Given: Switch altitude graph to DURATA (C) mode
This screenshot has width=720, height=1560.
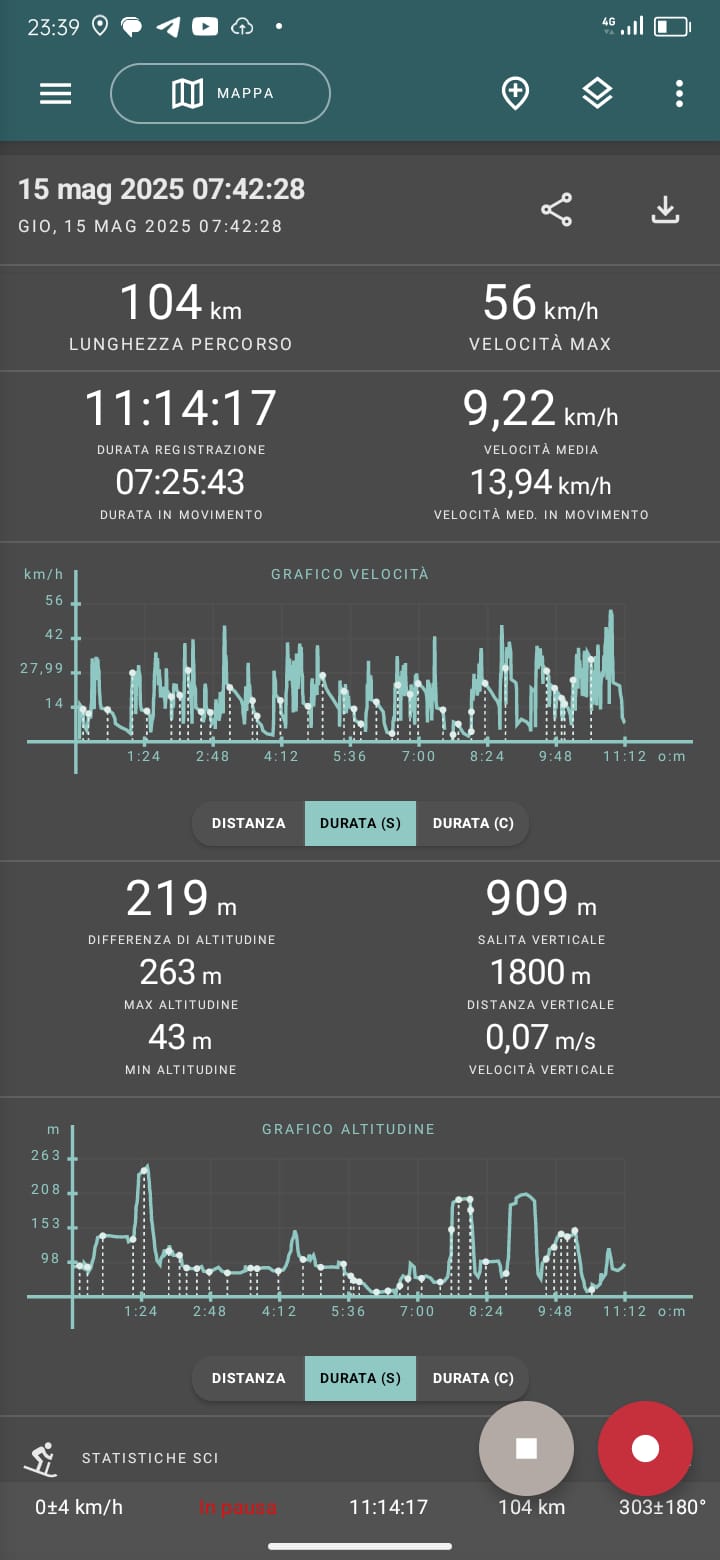Looking at the screenshot, I should [473, 1377].
